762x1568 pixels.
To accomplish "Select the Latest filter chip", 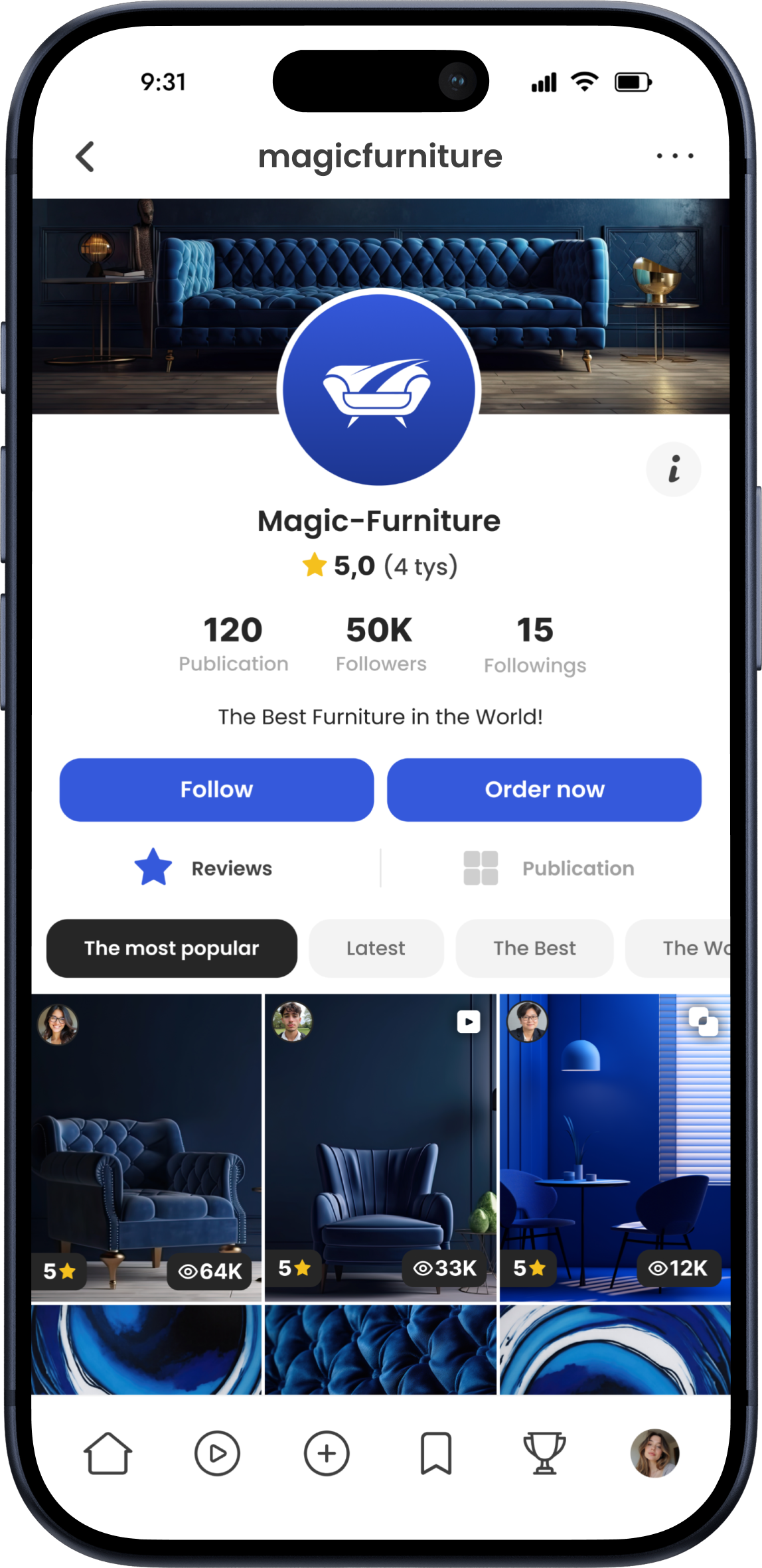I will (376, 948).
